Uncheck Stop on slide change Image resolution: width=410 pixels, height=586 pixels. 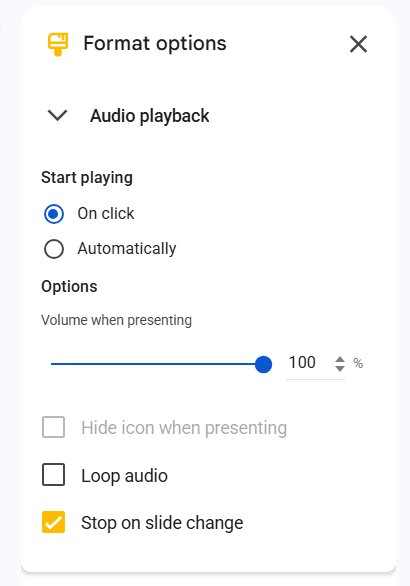[x=53, y=522]
